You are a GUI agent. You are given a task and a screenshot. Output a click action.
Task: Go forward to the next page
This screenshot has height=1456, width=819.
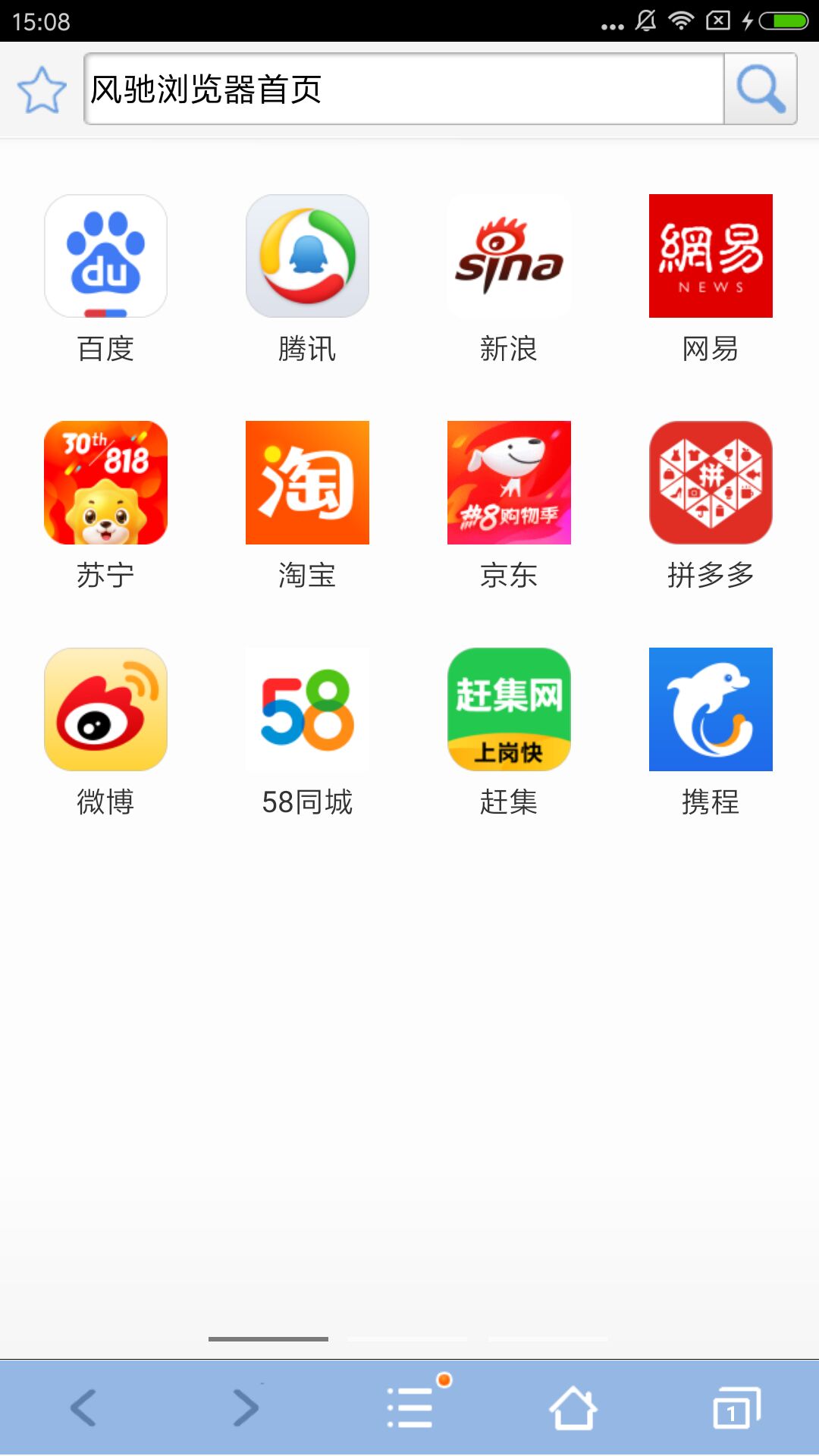click(x=246, y=1408)
